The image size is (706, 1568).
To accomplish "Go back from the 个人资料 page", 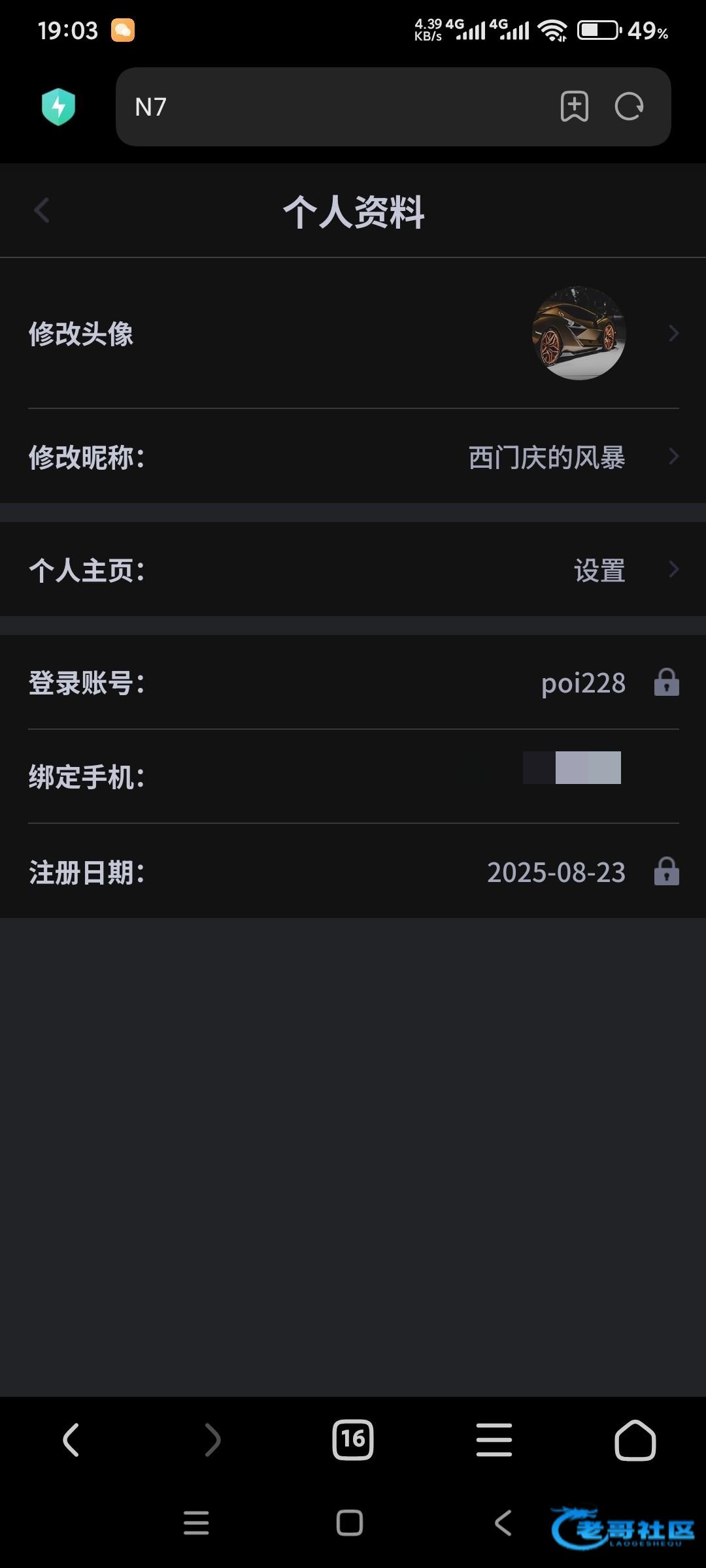I will pos(42,210).
